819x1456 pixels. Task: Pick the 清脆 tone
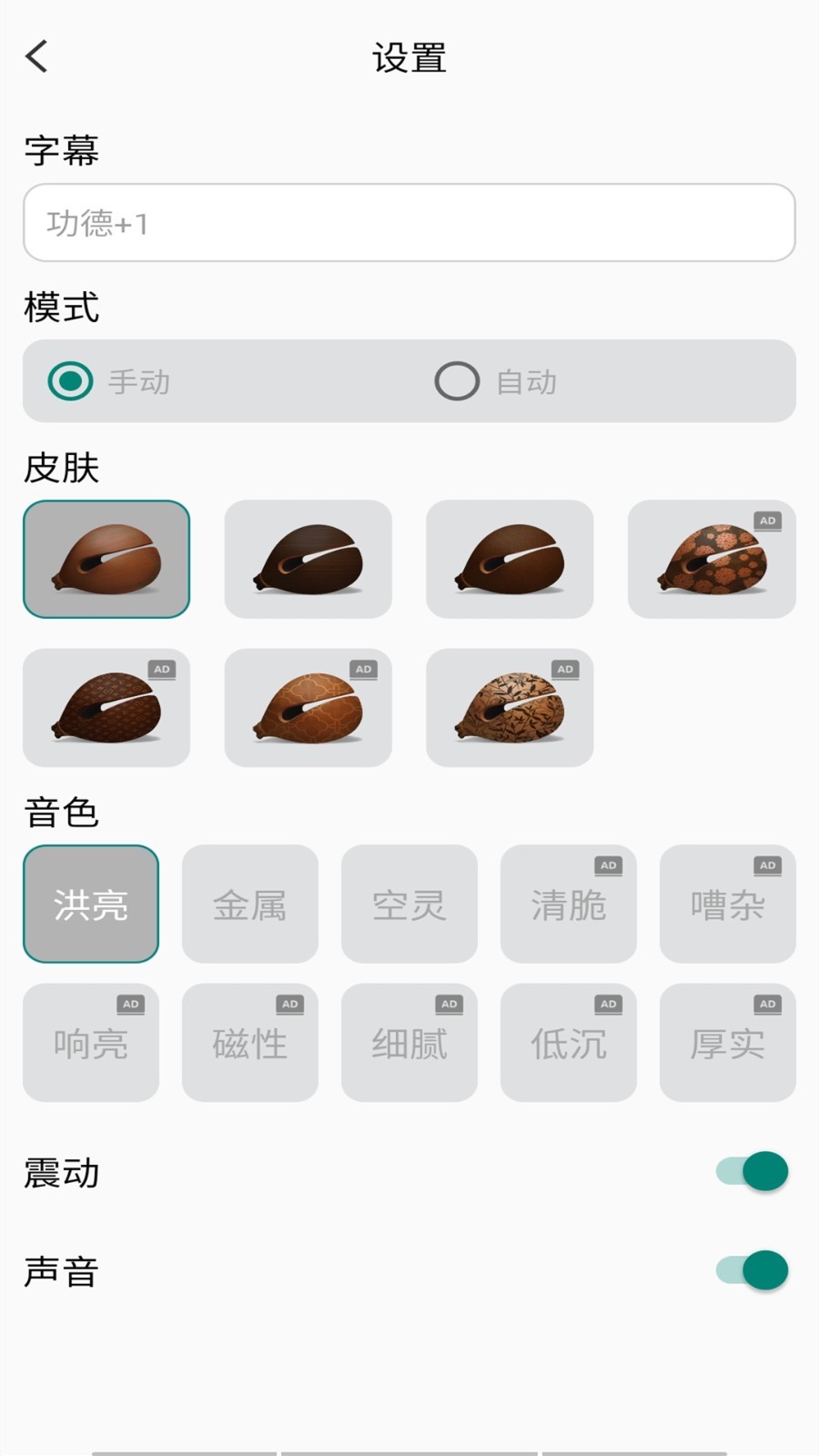(x=569, y=904)
